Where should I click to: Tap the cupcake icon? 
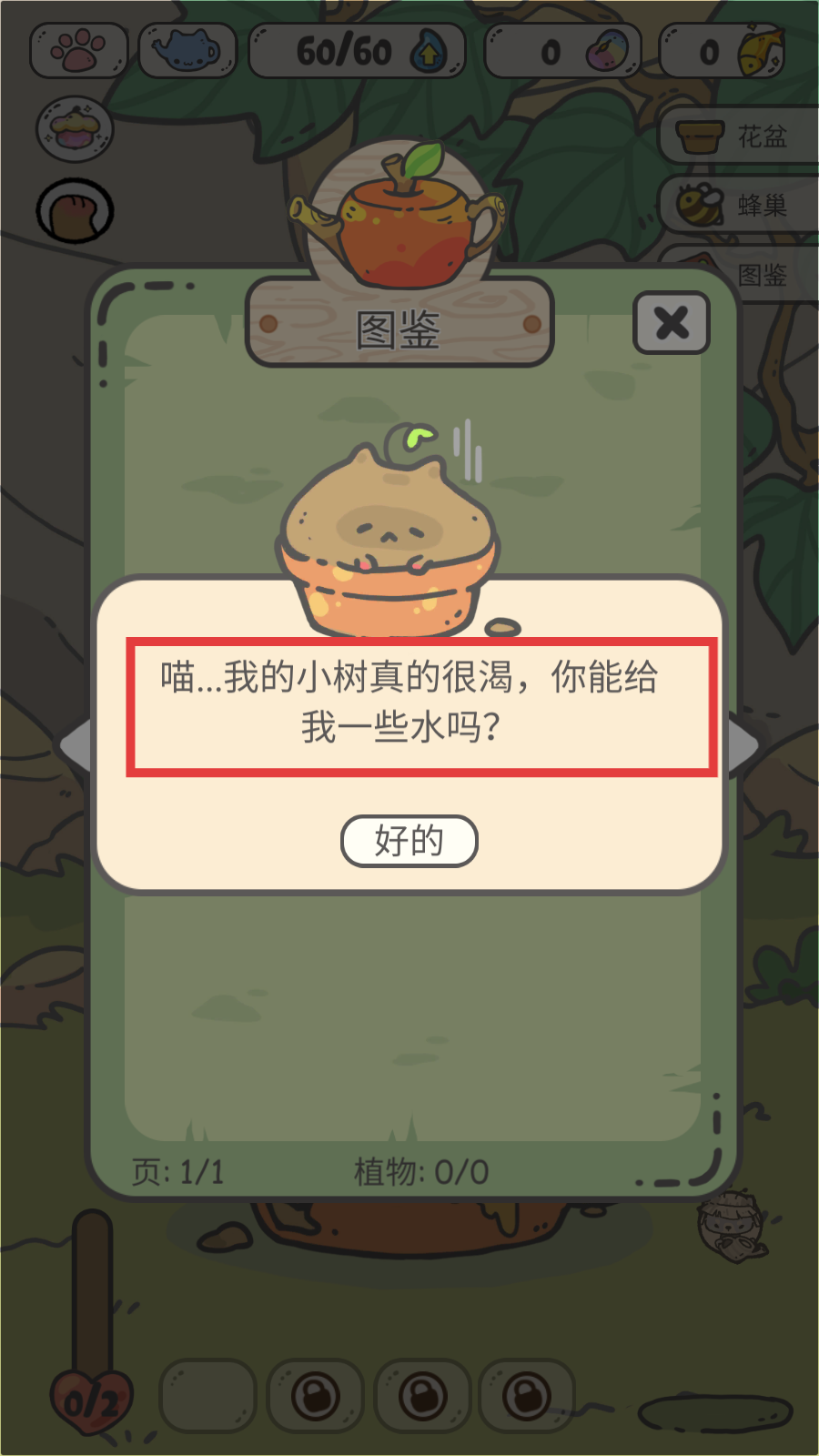point(75,128)
